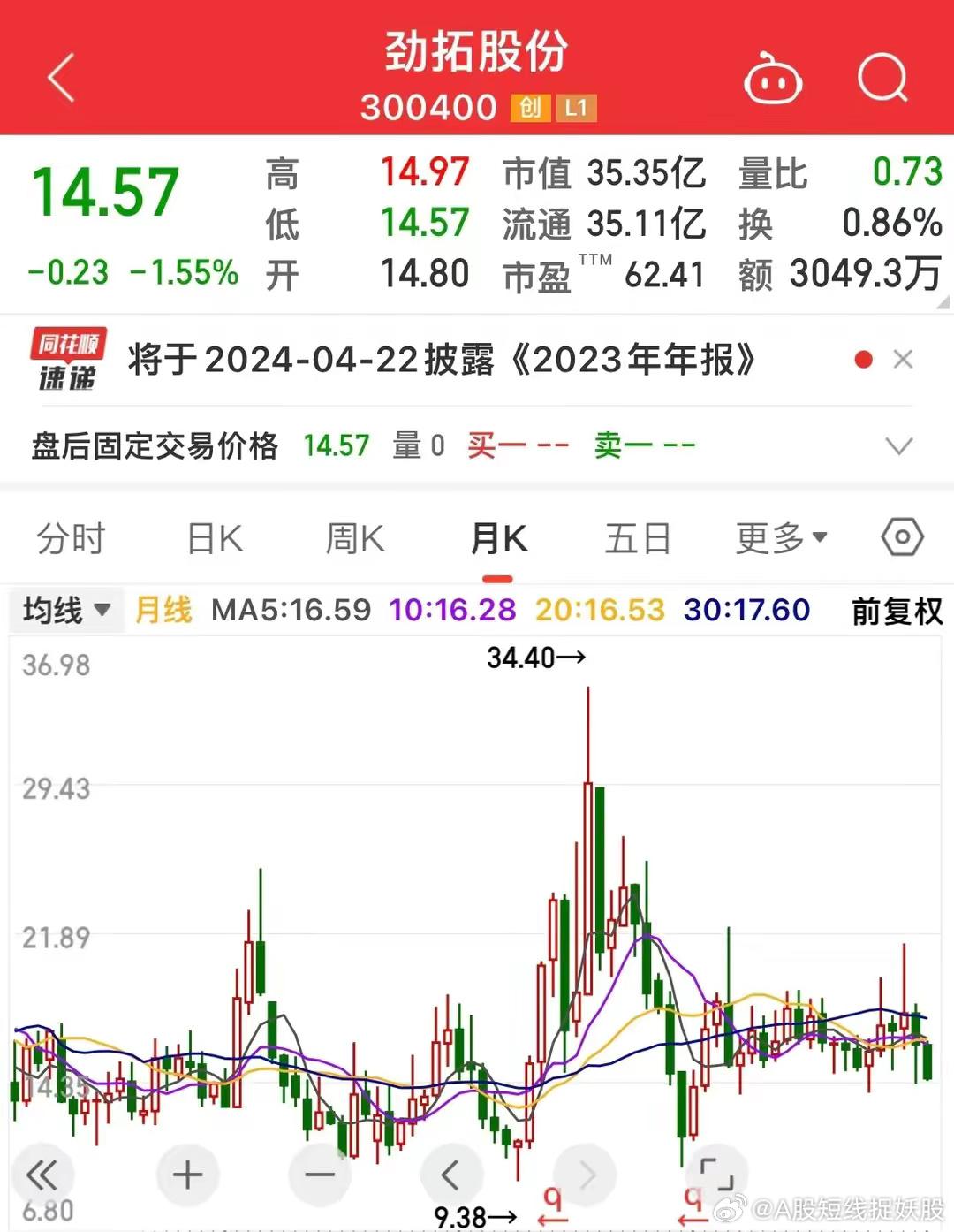
Task: Open the chart in fullscreen
Action: tap(716, 1174)
